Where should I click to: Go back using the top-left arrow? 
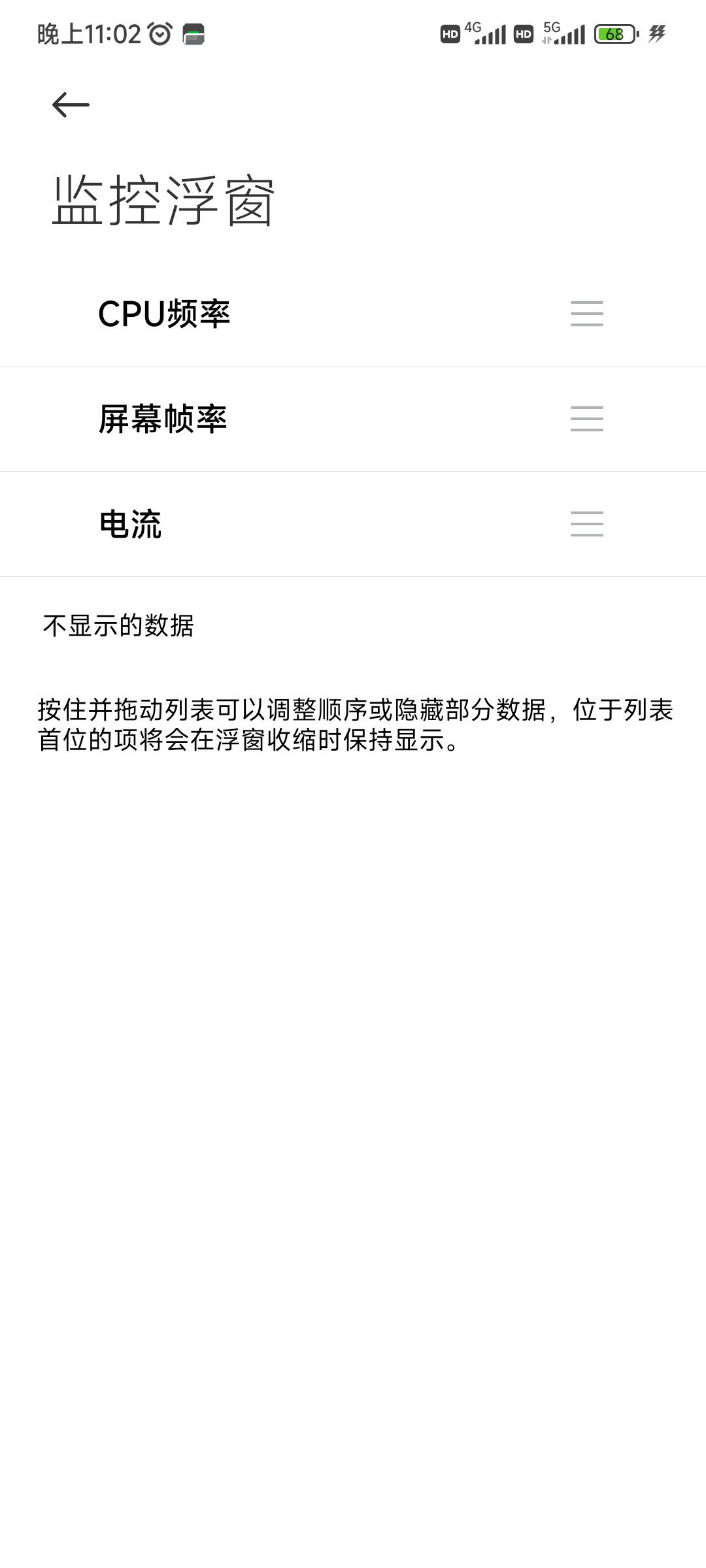[x=71, y=105]
